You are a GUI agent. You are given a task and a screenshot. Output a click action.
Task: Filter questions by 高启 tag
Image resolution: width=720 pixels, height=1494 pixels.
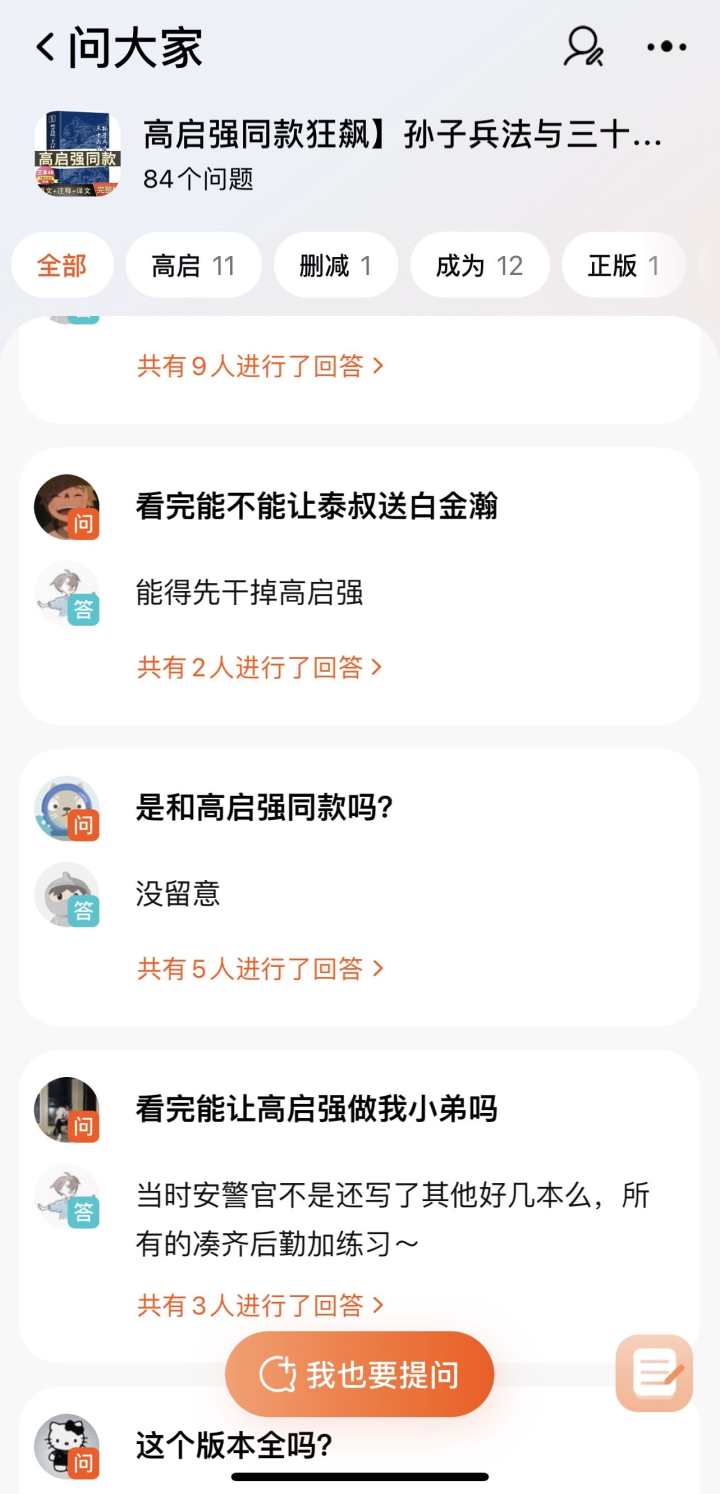pyautogui.click(x=193, y=265)
